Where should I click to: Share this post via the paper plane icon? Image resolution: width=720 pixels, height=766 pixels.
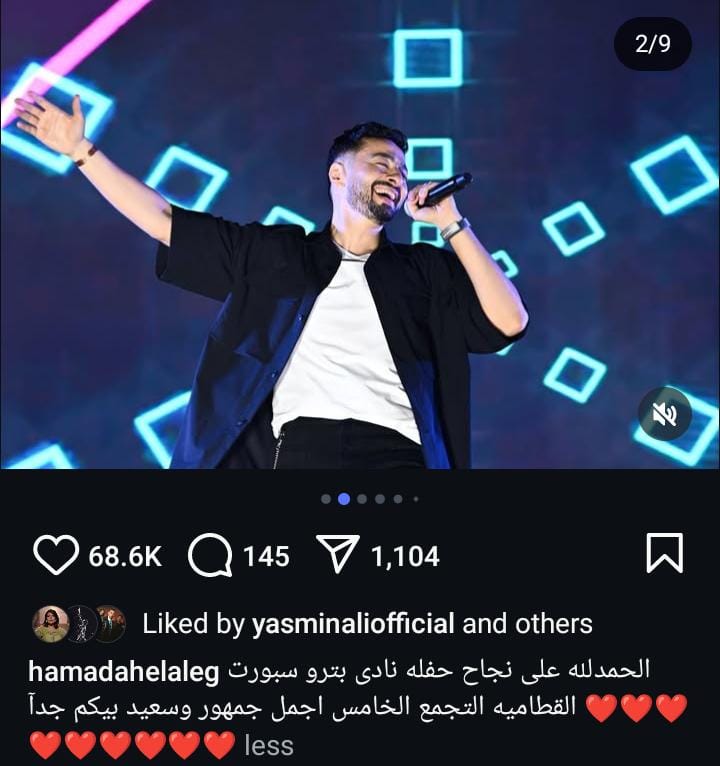(339, 555)
